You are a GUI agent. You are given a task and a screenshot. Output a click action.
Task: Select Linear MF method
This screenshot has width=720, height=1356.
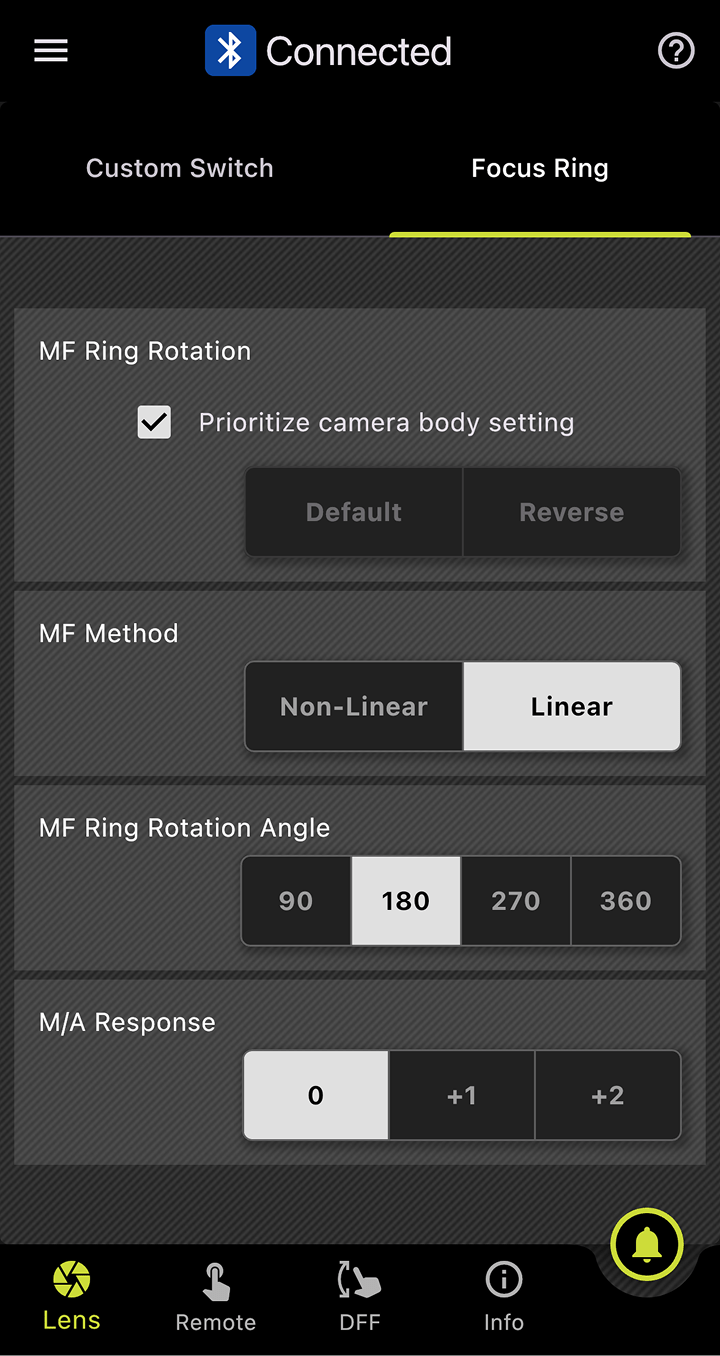pyautogui.click(x=571, y=706)
